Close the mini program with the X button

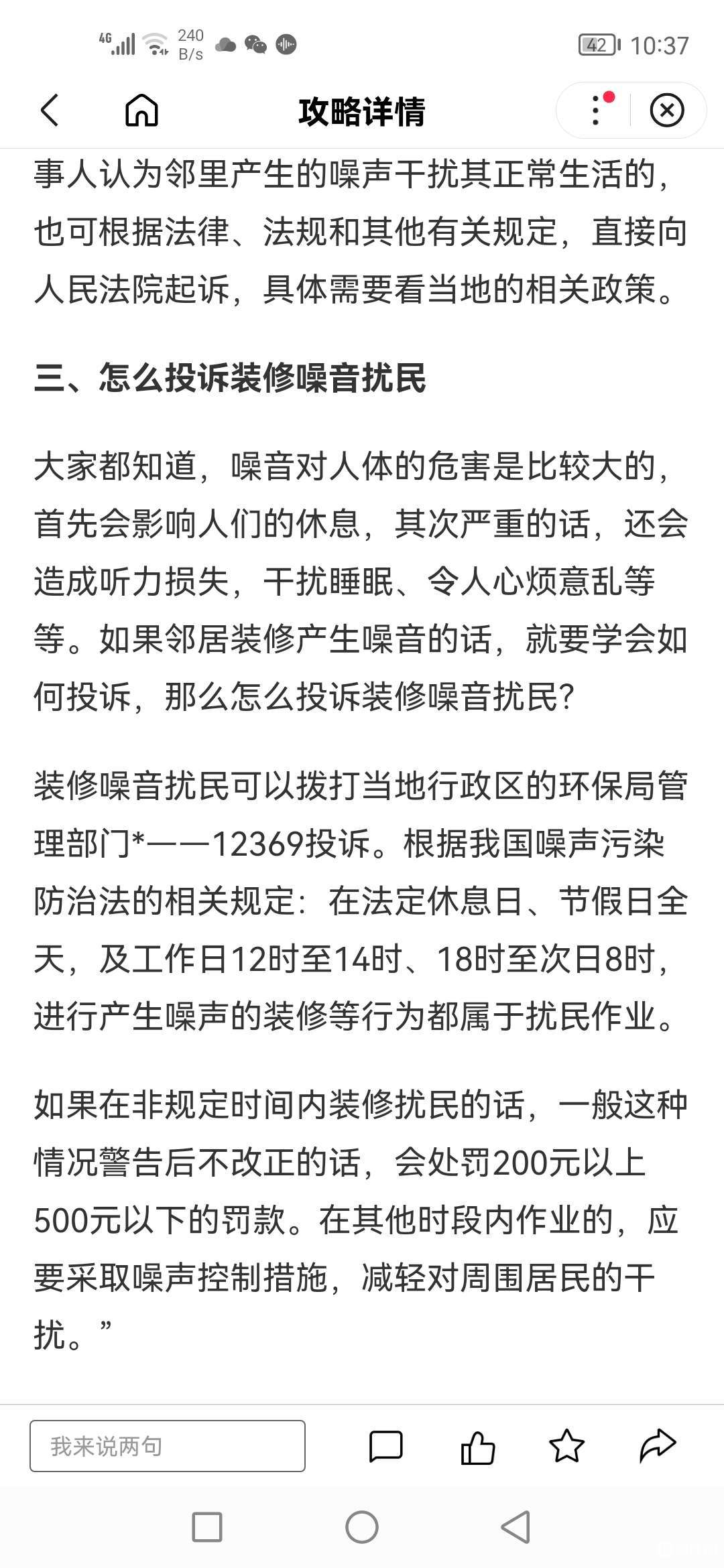pos(667,111)
